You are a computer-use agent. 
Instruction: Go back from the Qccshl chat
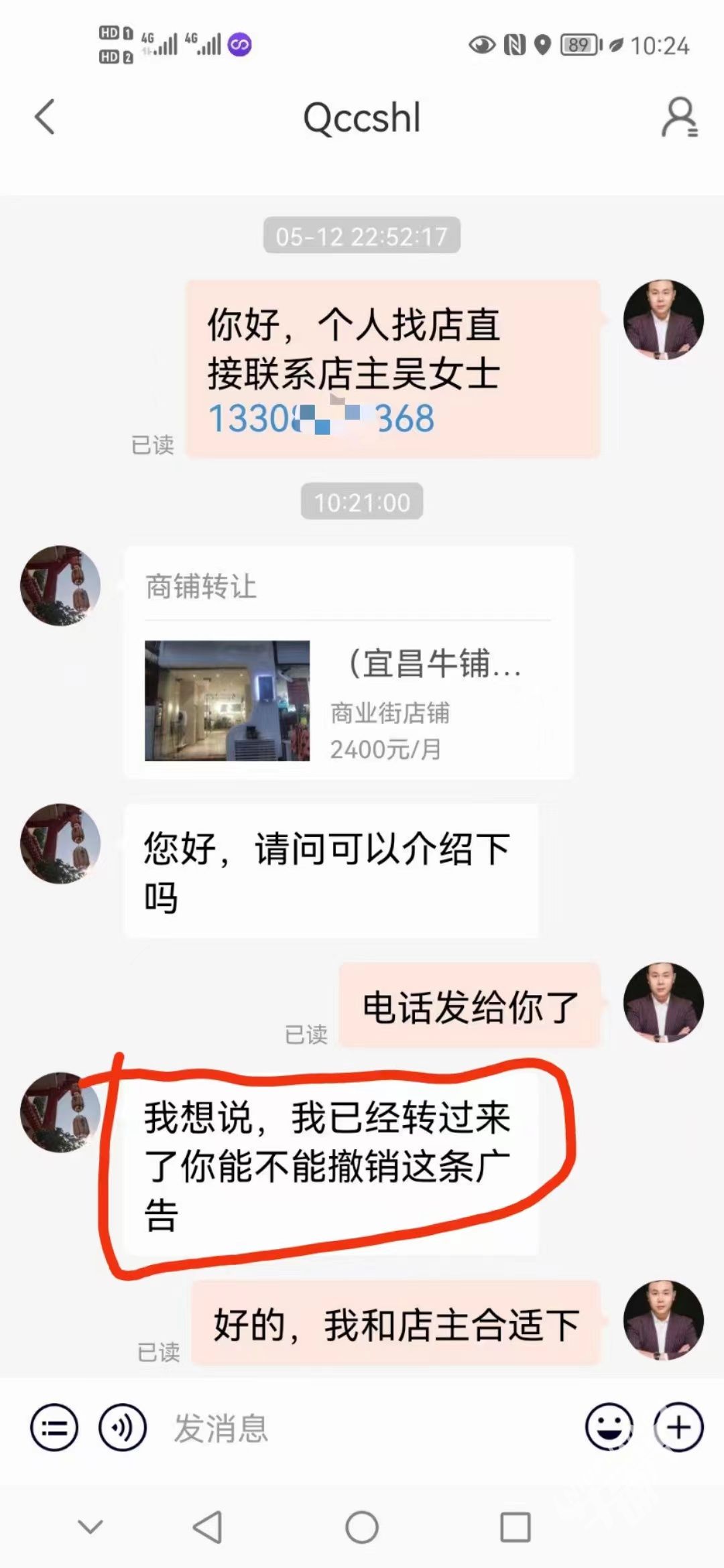(x=44, y=117)
